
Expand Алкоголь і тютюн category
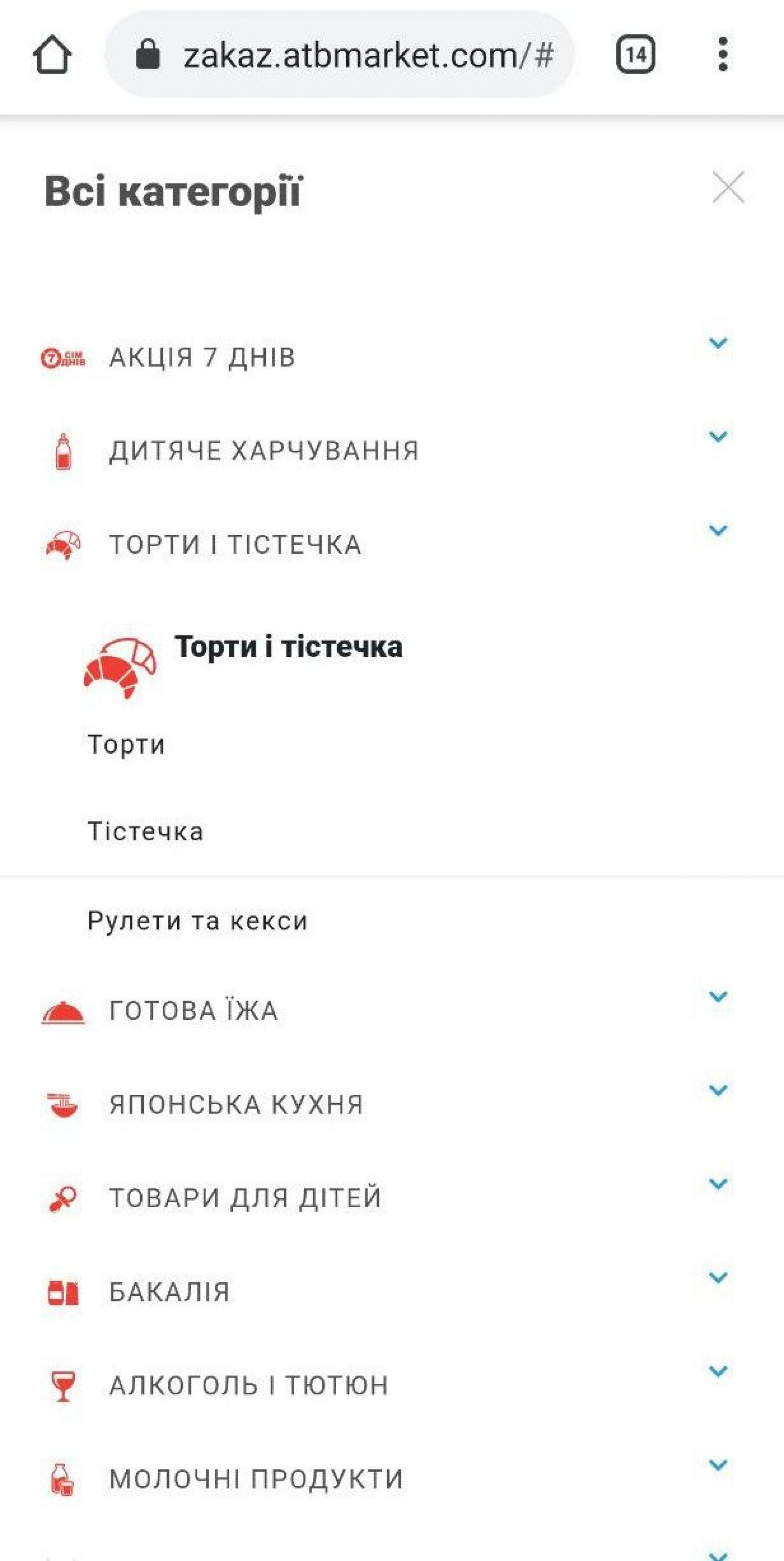click(717, 1371)
